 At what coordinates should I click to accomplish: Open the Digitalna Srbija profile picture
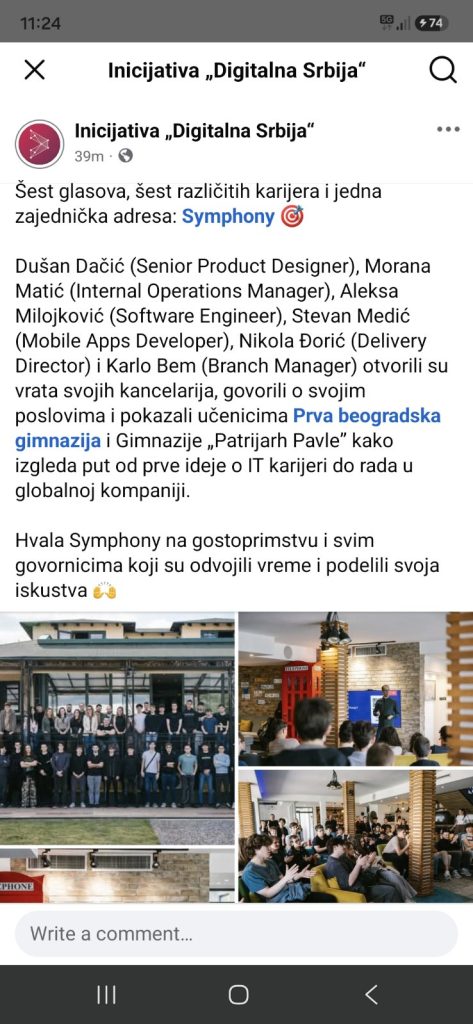(x=39, y=144)
